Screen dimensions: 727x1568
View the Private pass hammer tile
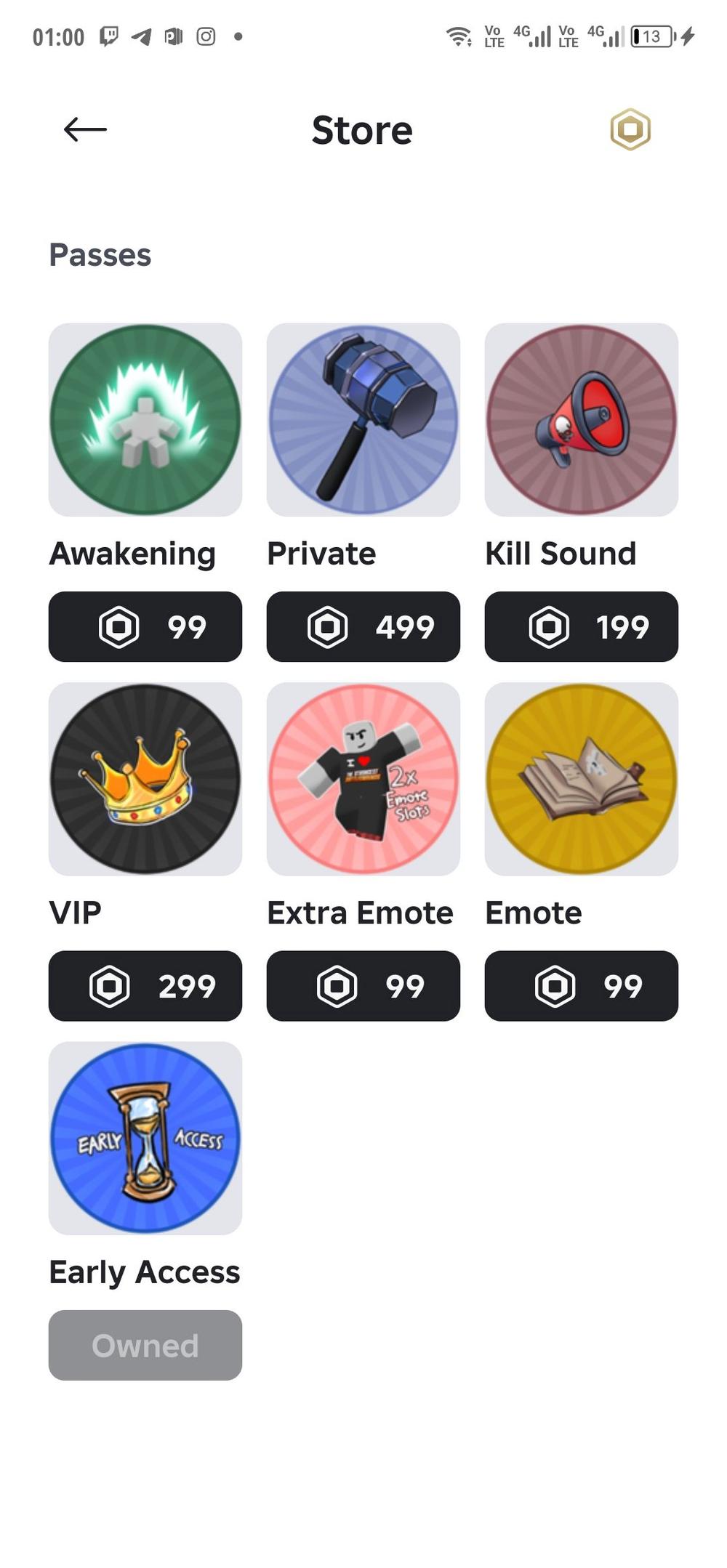[363, 420]
